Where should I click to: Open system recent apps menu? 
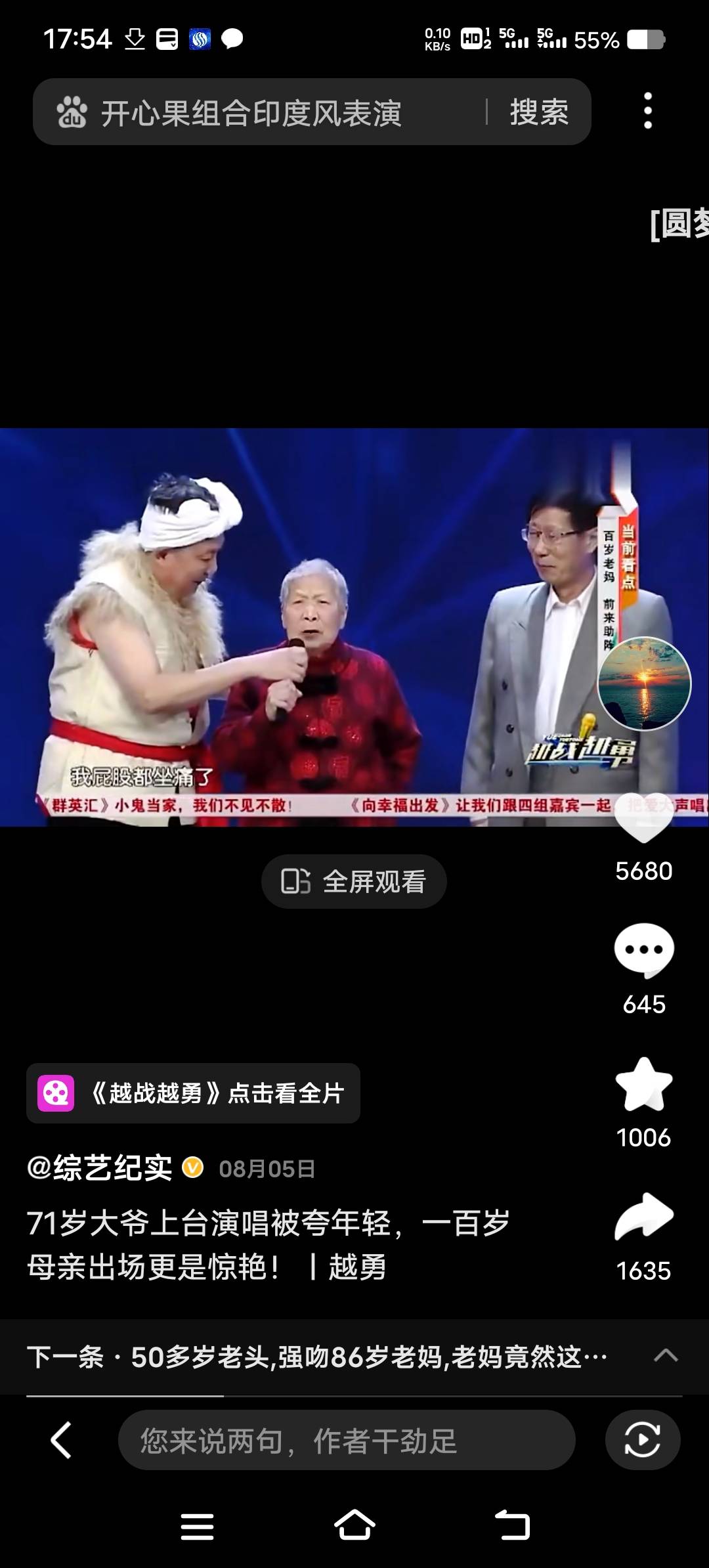click(197, 1526)
